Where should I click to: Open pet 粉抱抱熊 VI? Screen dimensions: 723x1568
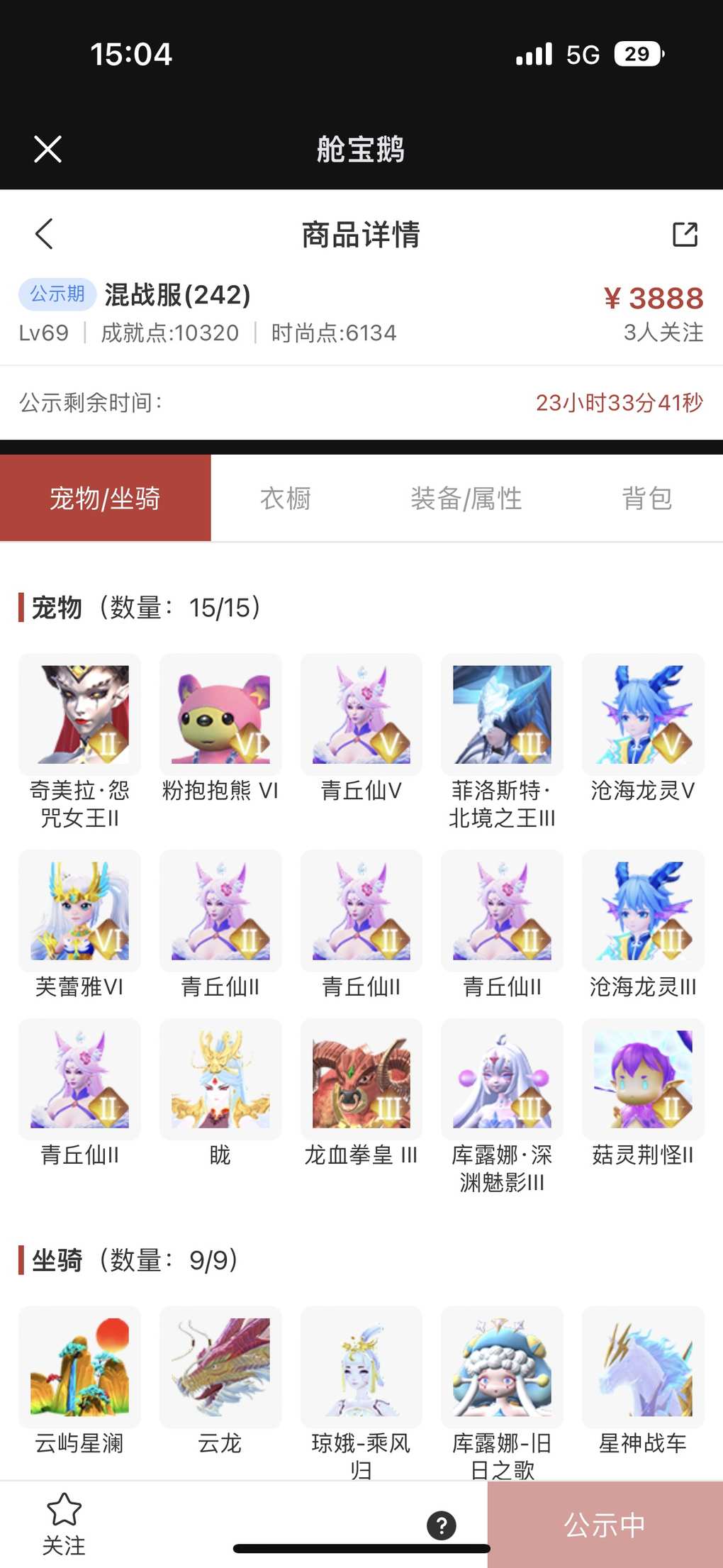pos(220,714)
